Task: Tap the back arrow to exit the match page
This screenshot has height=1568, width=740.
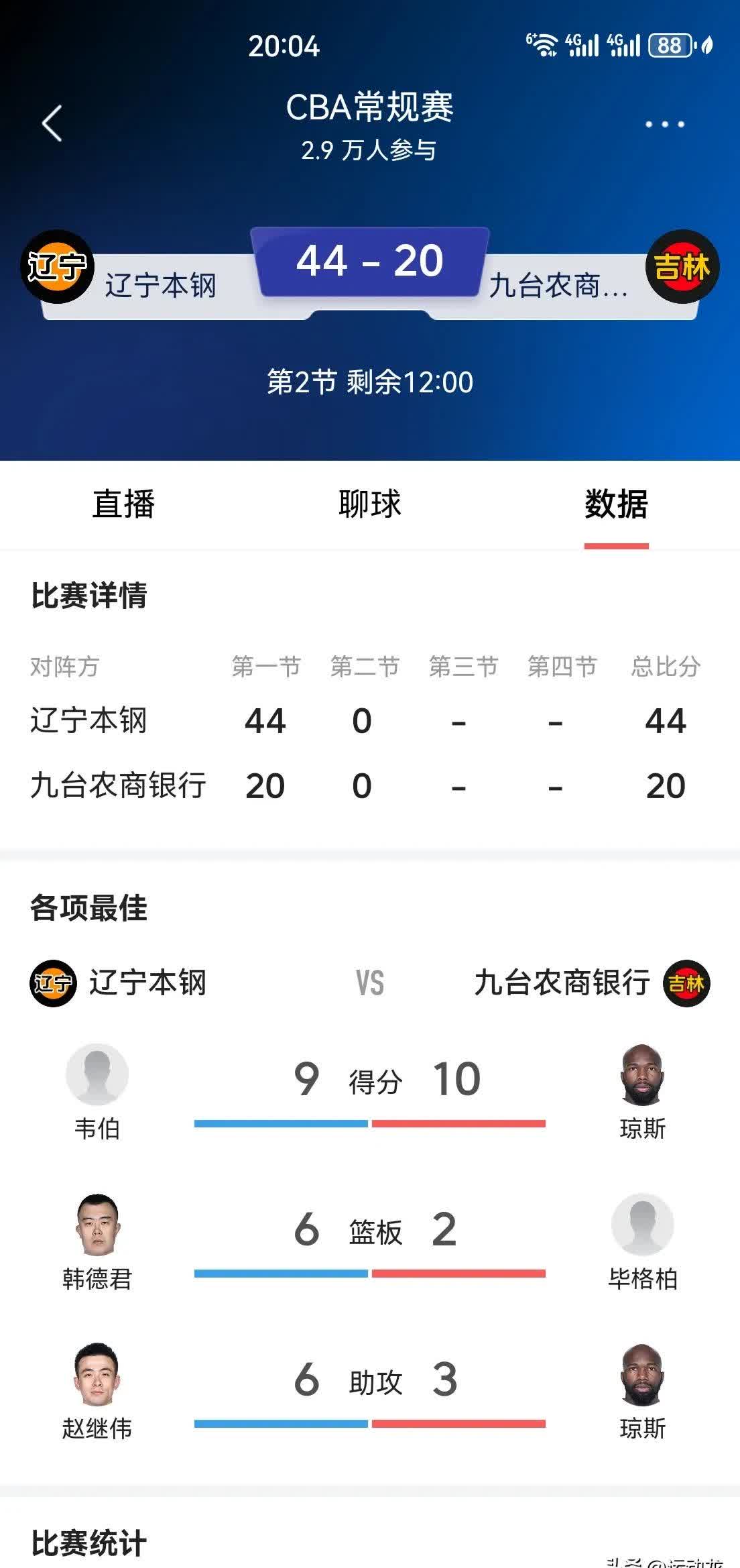Action: [x=52, y=124]
